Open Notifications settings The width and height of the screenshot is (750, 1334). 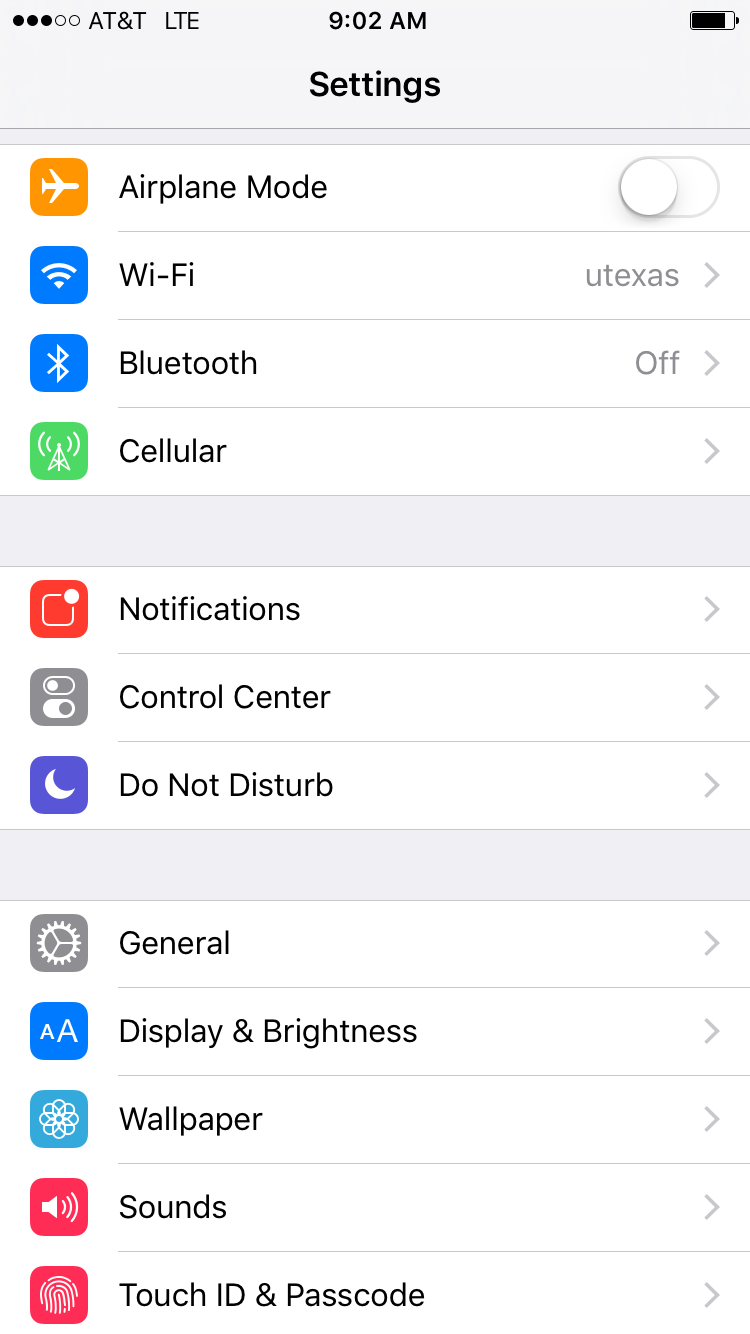(x=375, y=609)
